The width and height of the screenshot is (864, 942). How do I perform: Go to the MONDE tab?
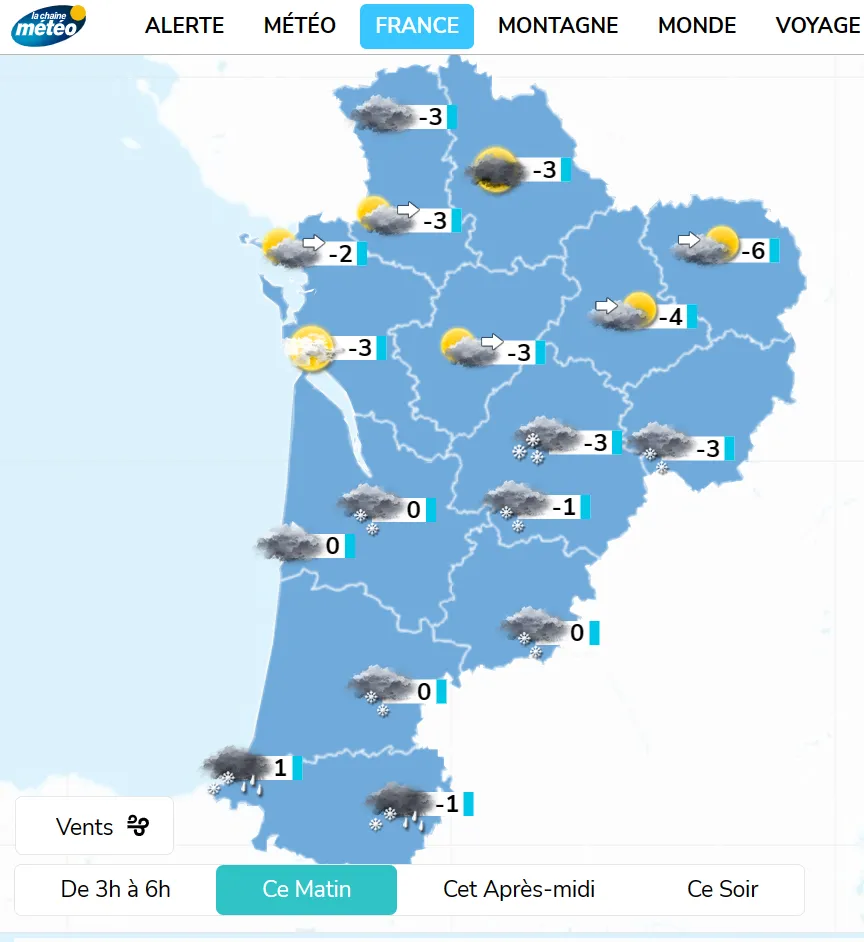point(697,26)
